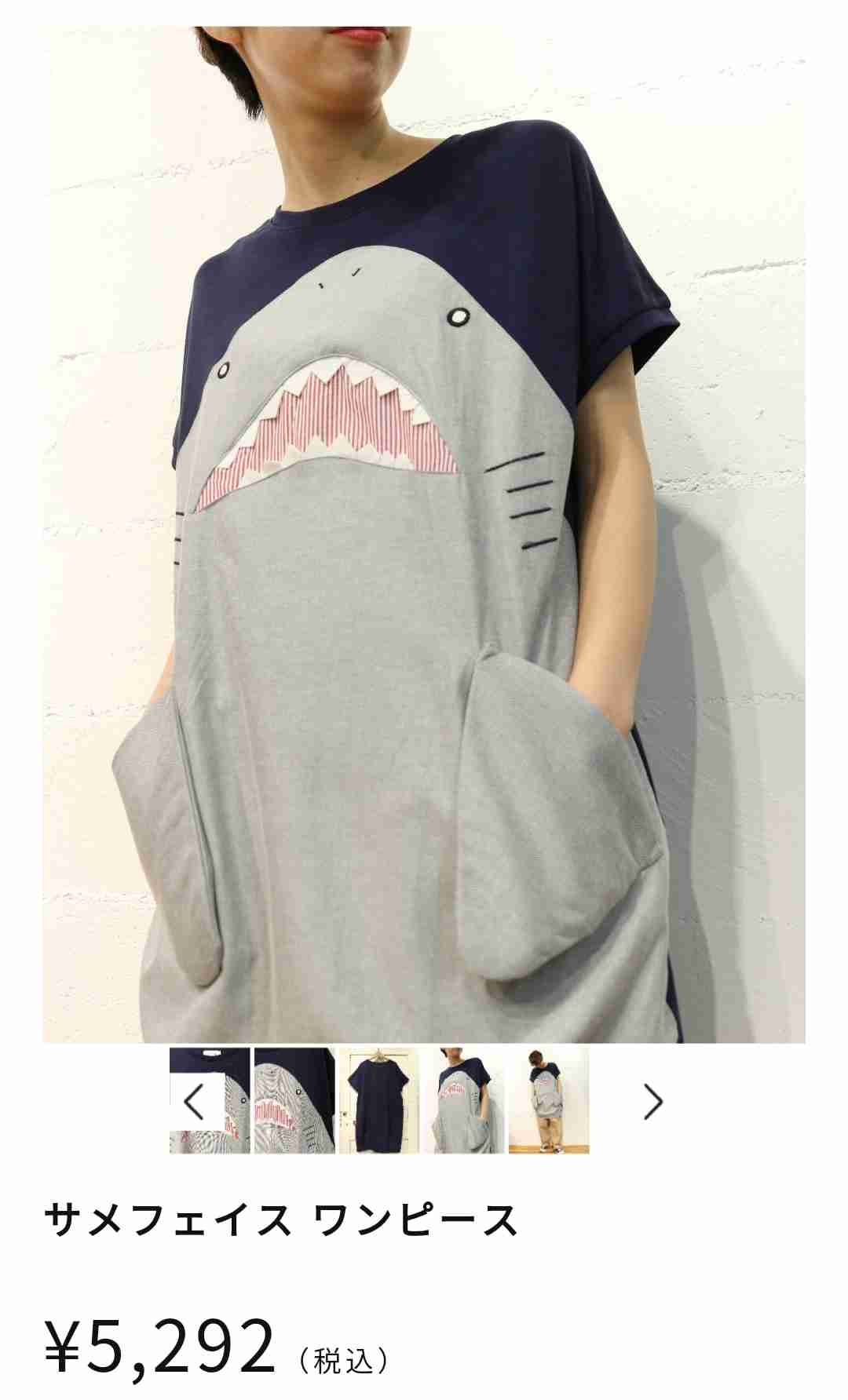Viewport: 848px width, 1400px height.
Task: Select the full-body outfit thumbnail with beige pants
Action: 549,1101
